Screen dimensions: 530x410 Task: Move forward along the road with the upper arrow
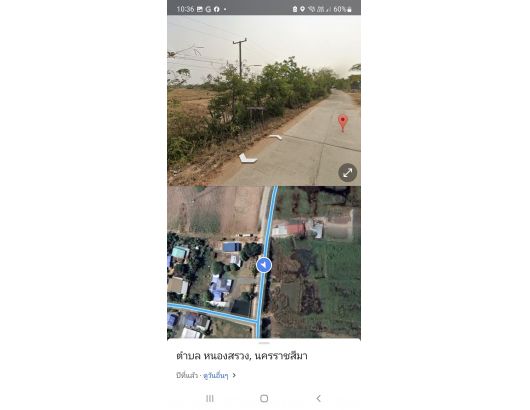[x=275, y=137]
